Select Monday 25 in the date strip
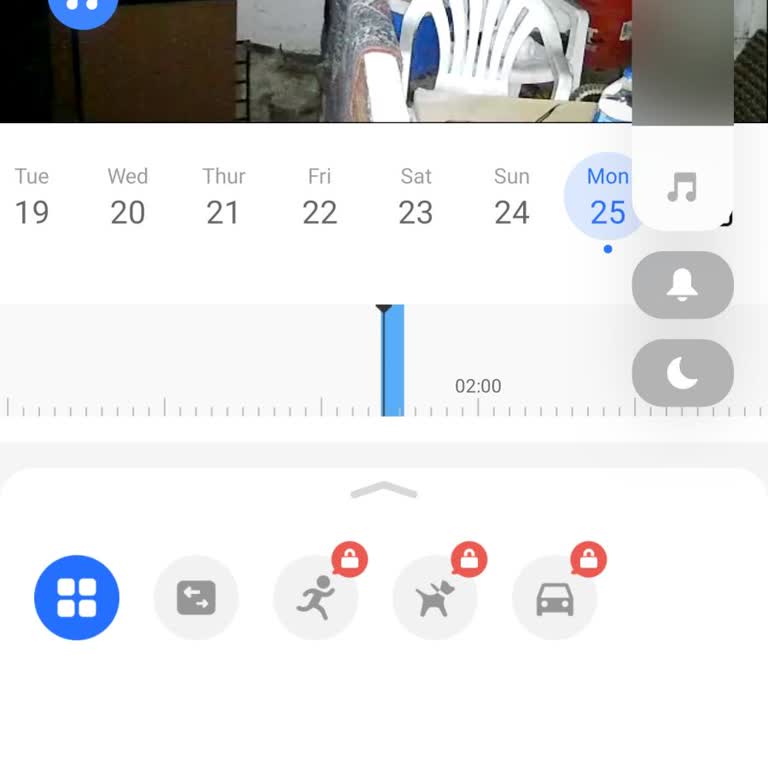The height and width of the screenshot is (768, 768). [x=607, y=197]
